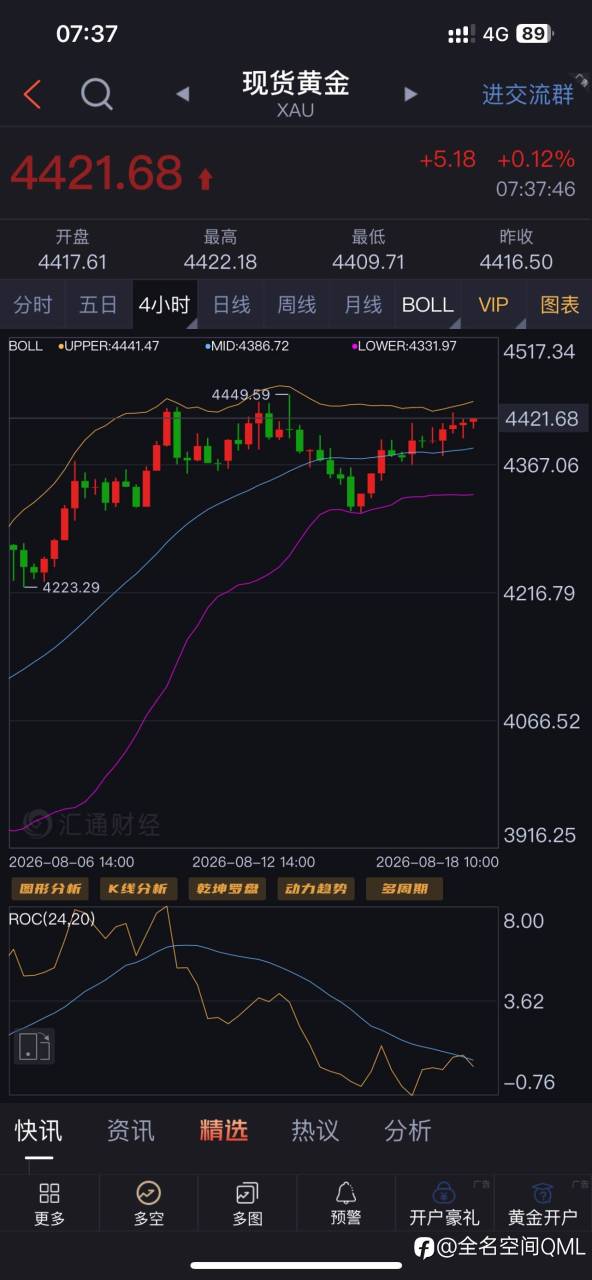Open the 进交流群 link
This screenshot has height=1280, width=592.
click(528, 95)
